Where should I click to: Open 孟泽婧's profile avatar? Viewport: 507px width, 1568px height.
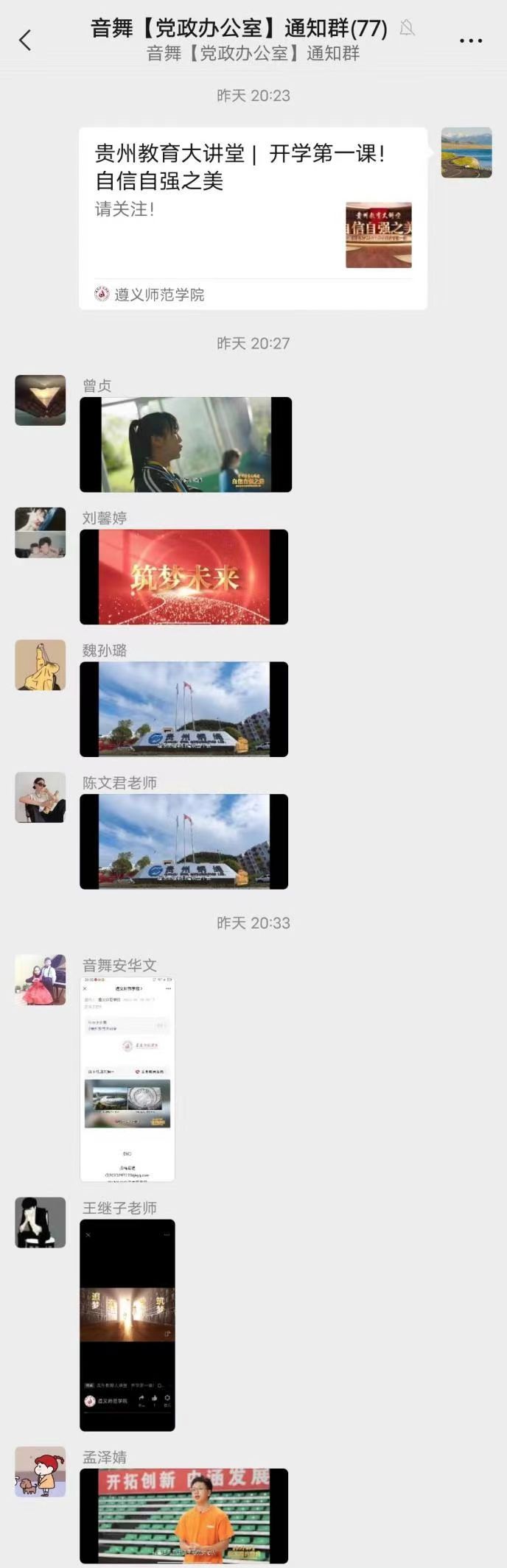41,1472
